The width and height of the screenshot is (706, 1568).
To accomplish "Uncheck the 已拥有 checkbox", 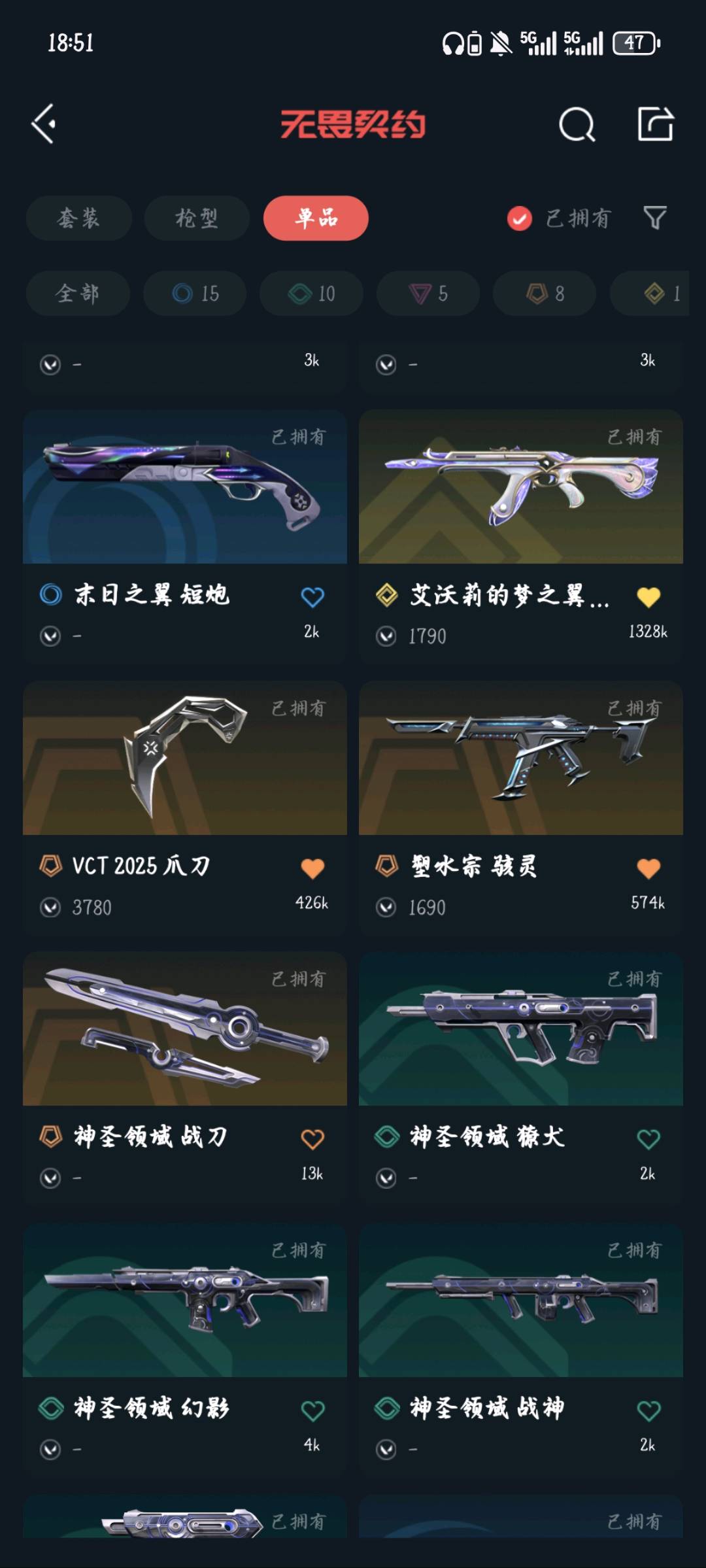I will pos(520,218).
